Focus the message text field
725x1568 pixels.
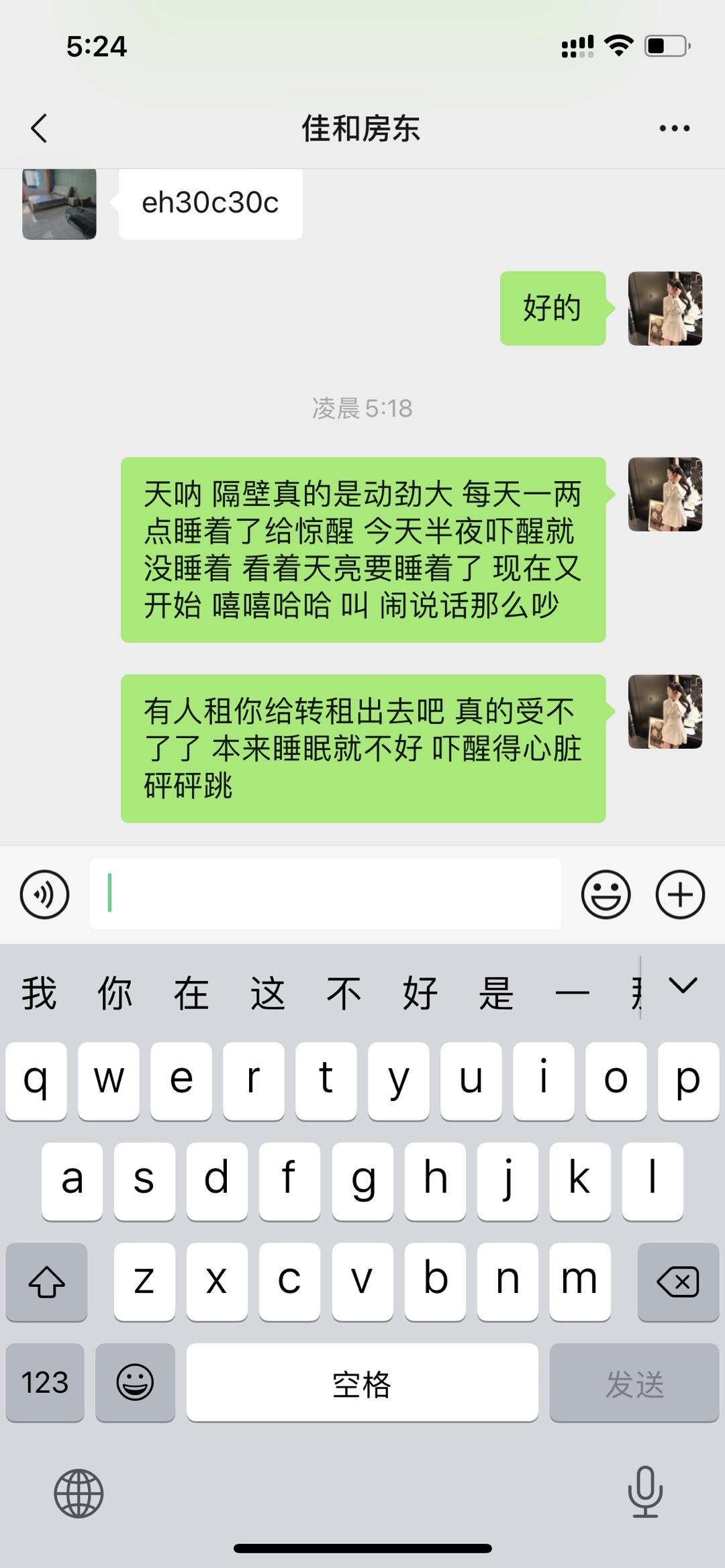pyautogui.click(x=325, y=894)
